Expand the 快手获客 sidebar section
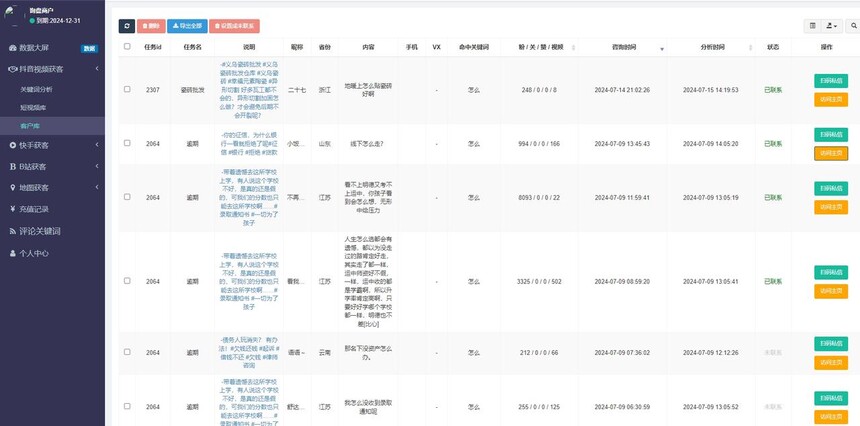The height and width of the screenshot is (426, 860). coord(40,145)
